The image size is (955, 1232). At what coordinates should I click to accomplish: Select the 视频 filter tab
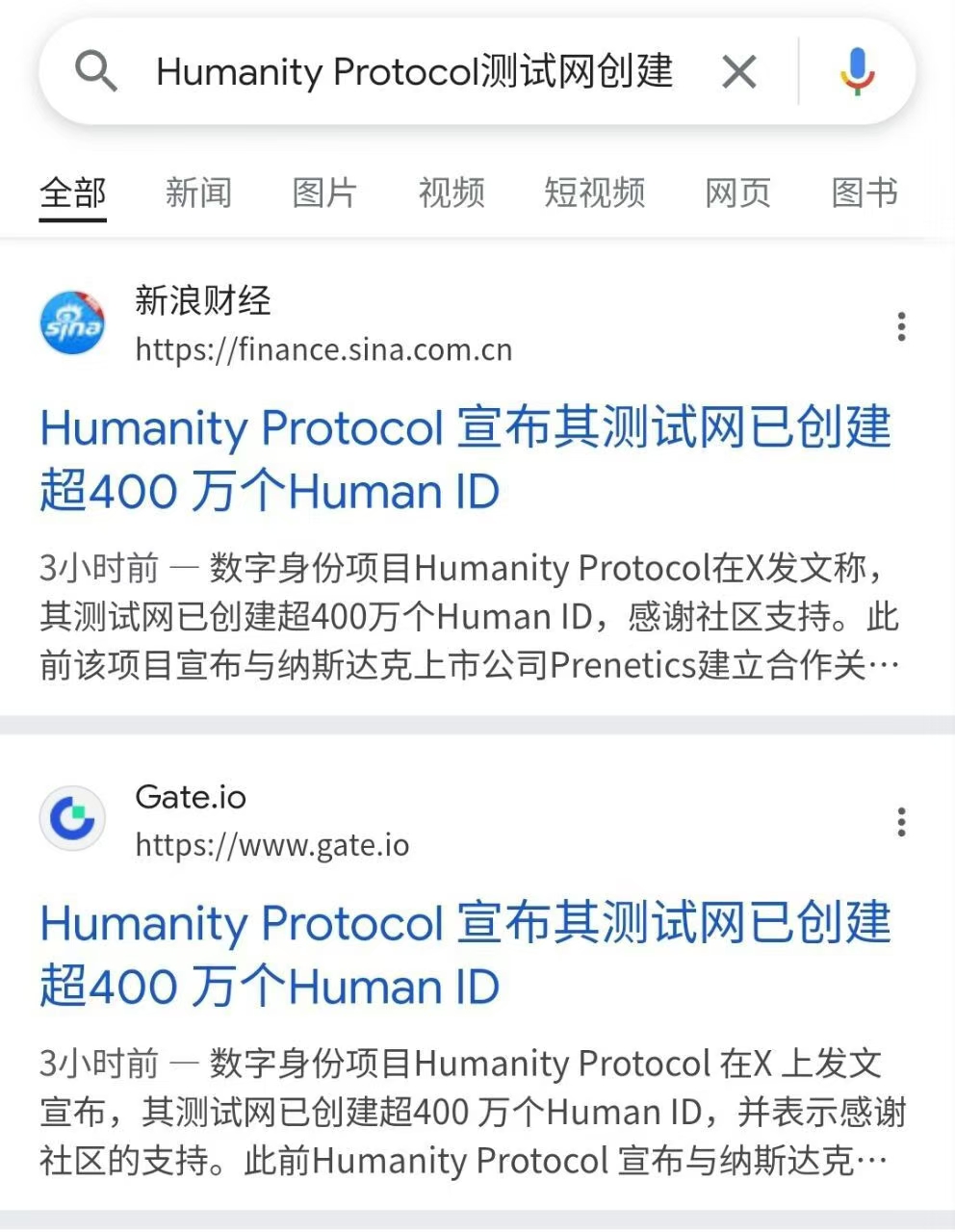451,192
